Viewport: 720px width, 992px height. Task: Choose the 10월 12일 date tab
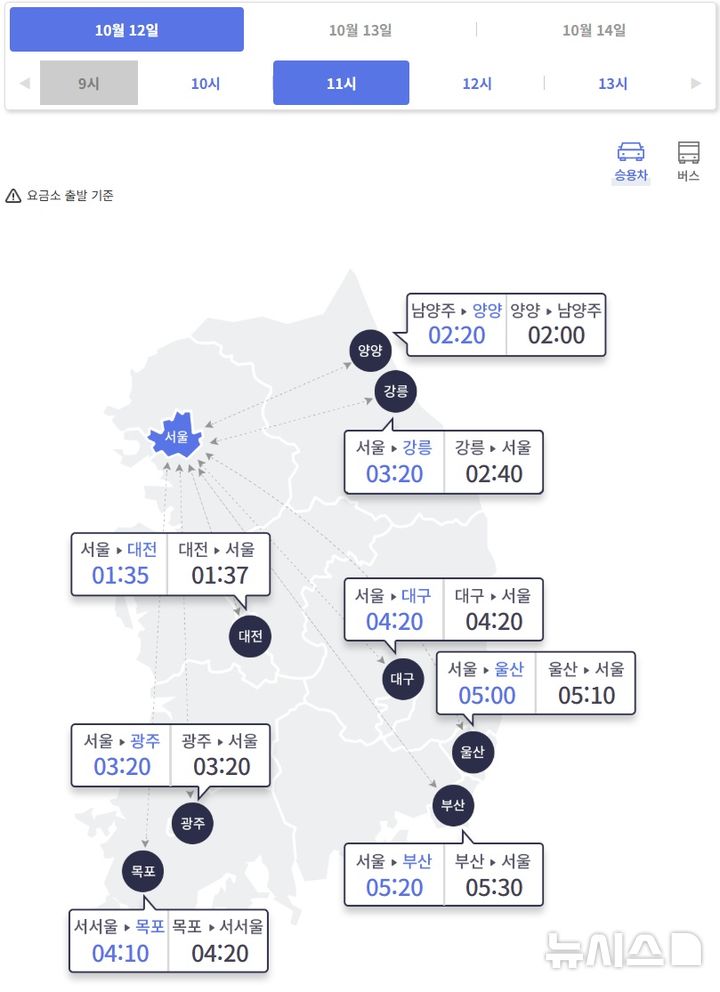(x=127, y=30)
